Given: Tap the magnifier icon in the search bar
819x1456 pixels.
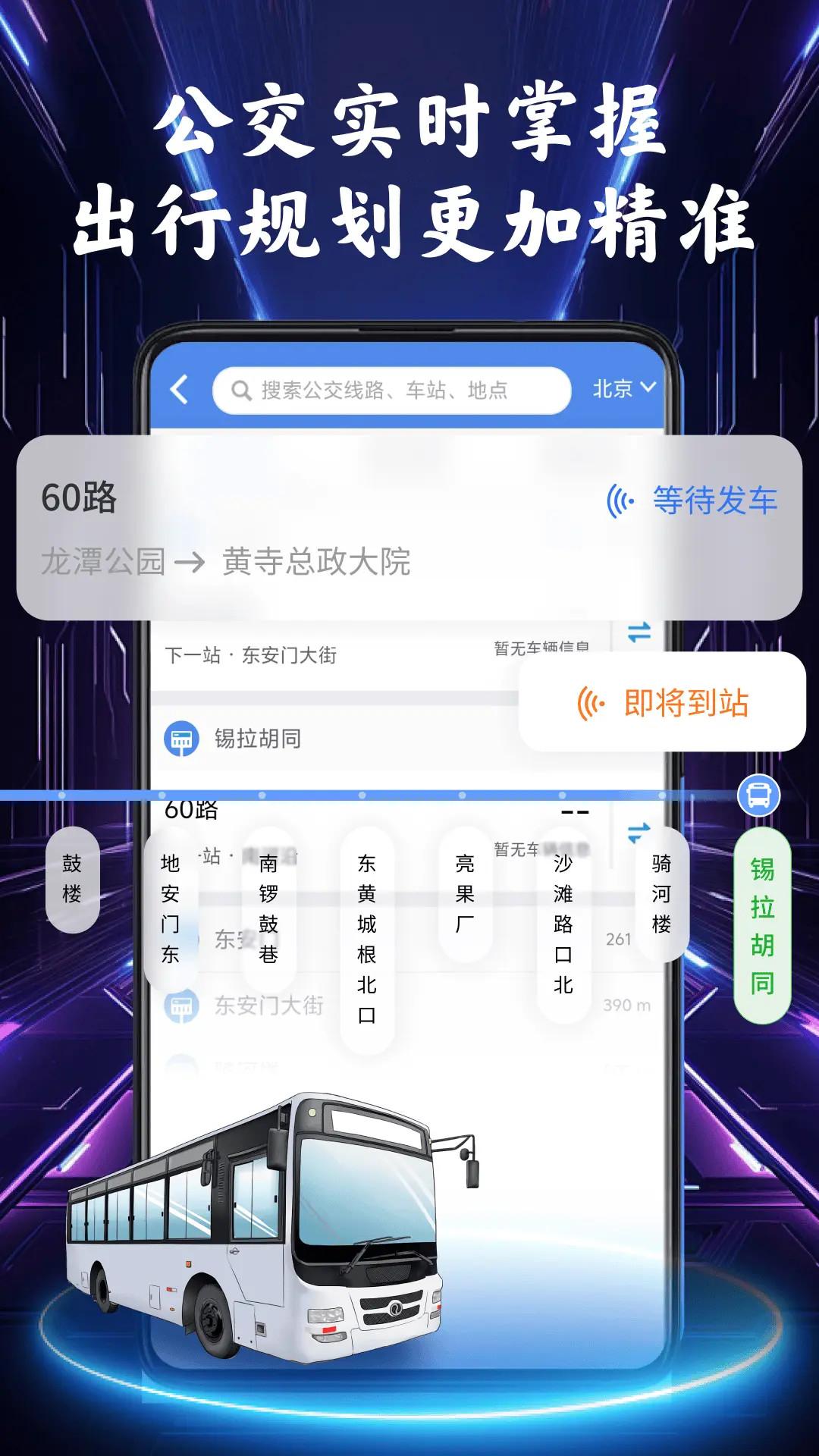Looking at the screenshot, I should 241,389.
